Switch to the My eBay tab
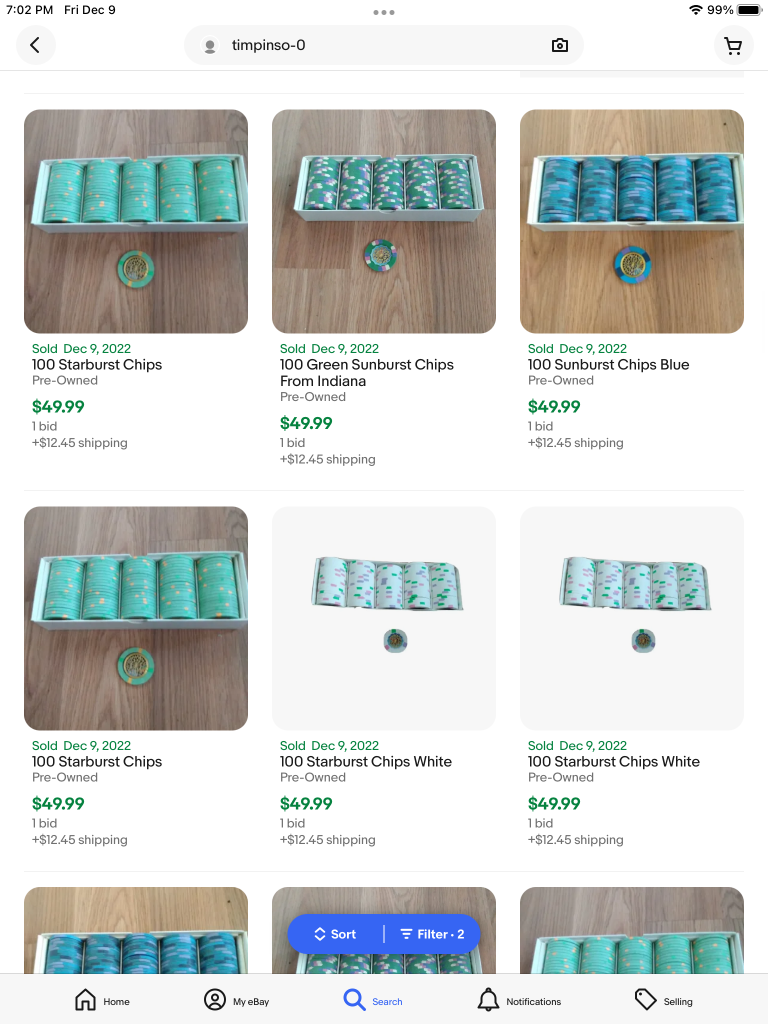 click(236, 1000)
